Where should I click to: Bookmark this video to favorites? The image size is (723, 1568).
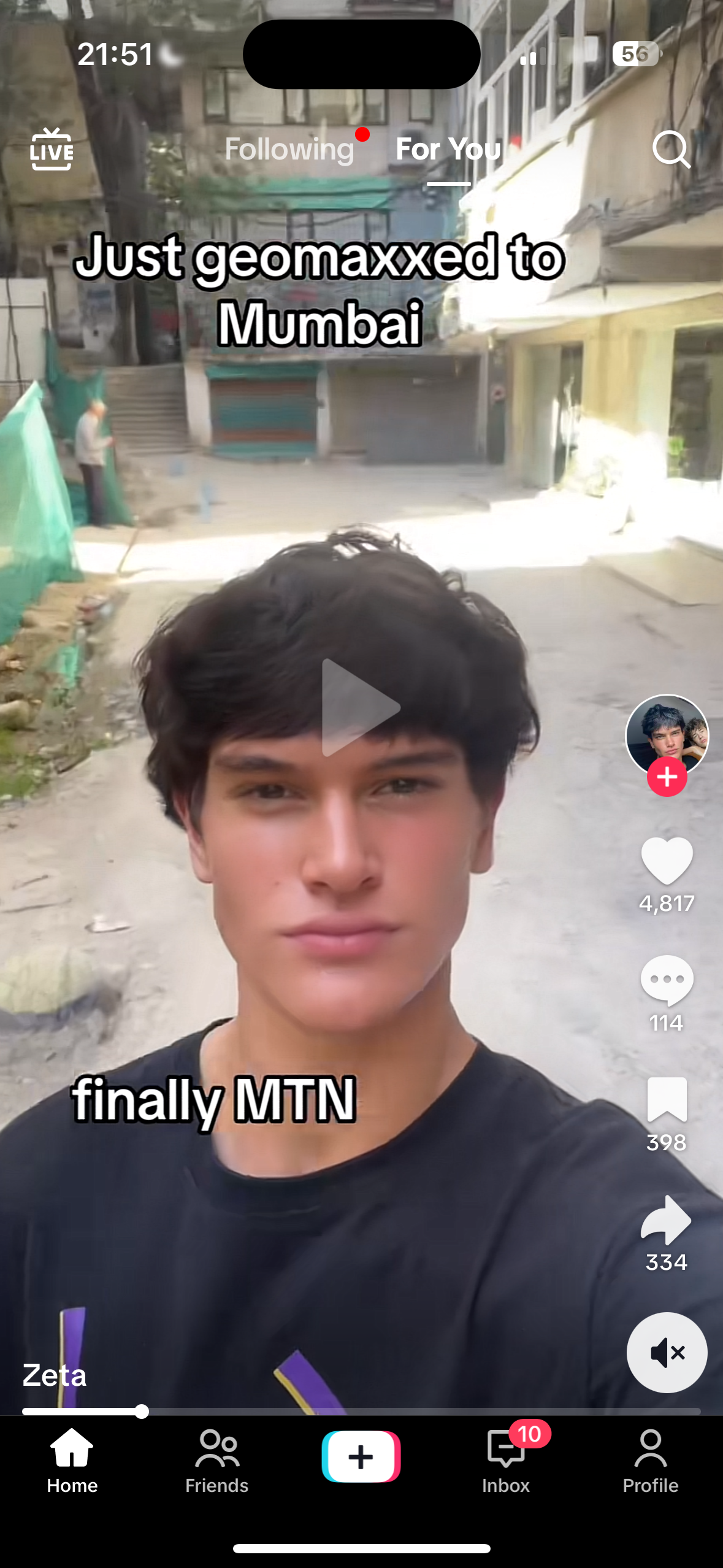(667, 1100)
